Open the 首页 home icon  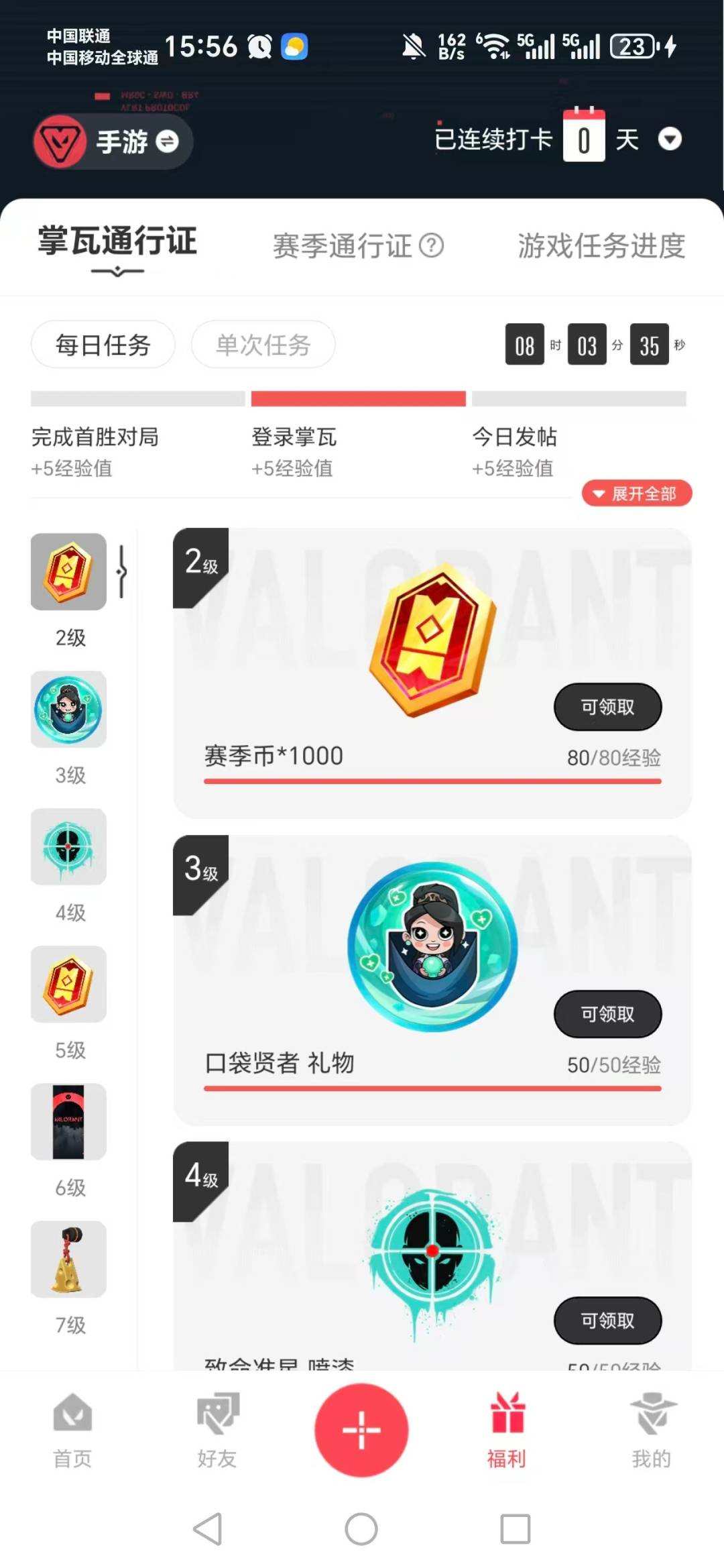click(x=72, y=1432)
